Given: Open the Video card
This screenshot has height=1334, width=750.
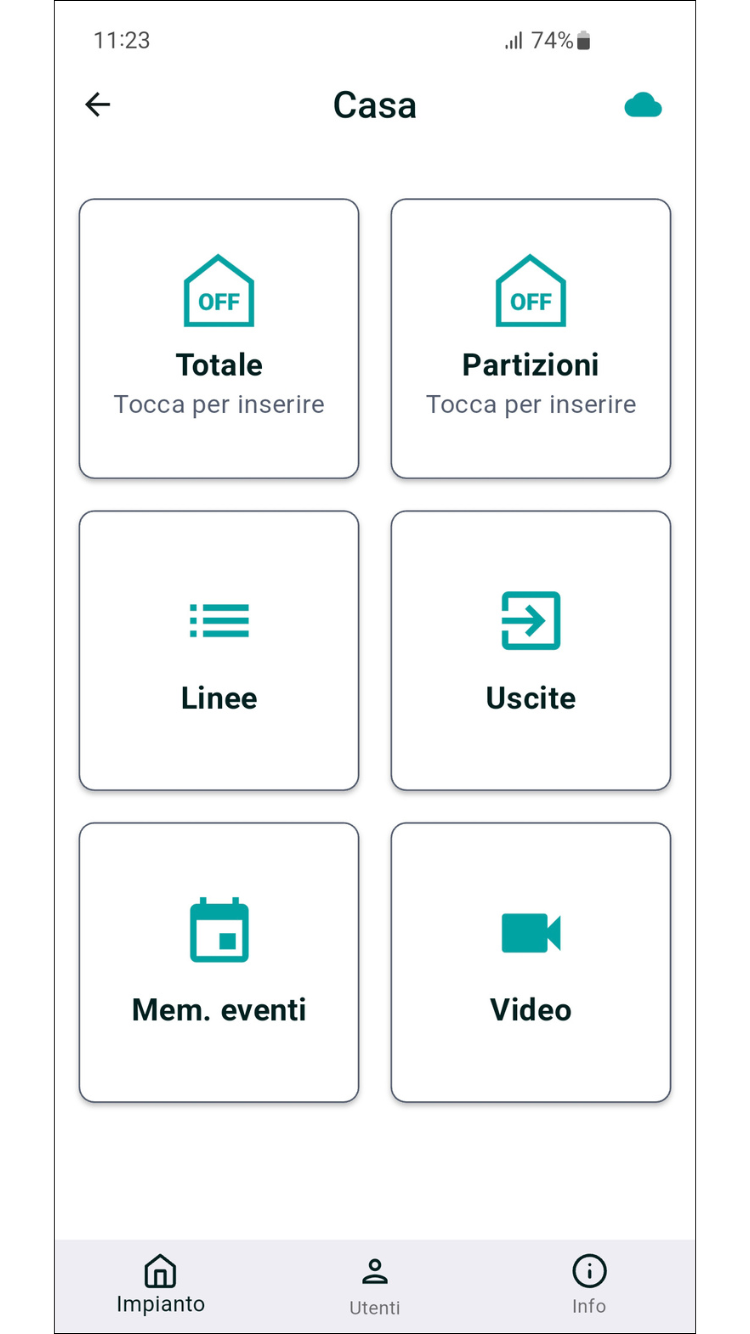Looking at the screenshot, I should 531,963.
